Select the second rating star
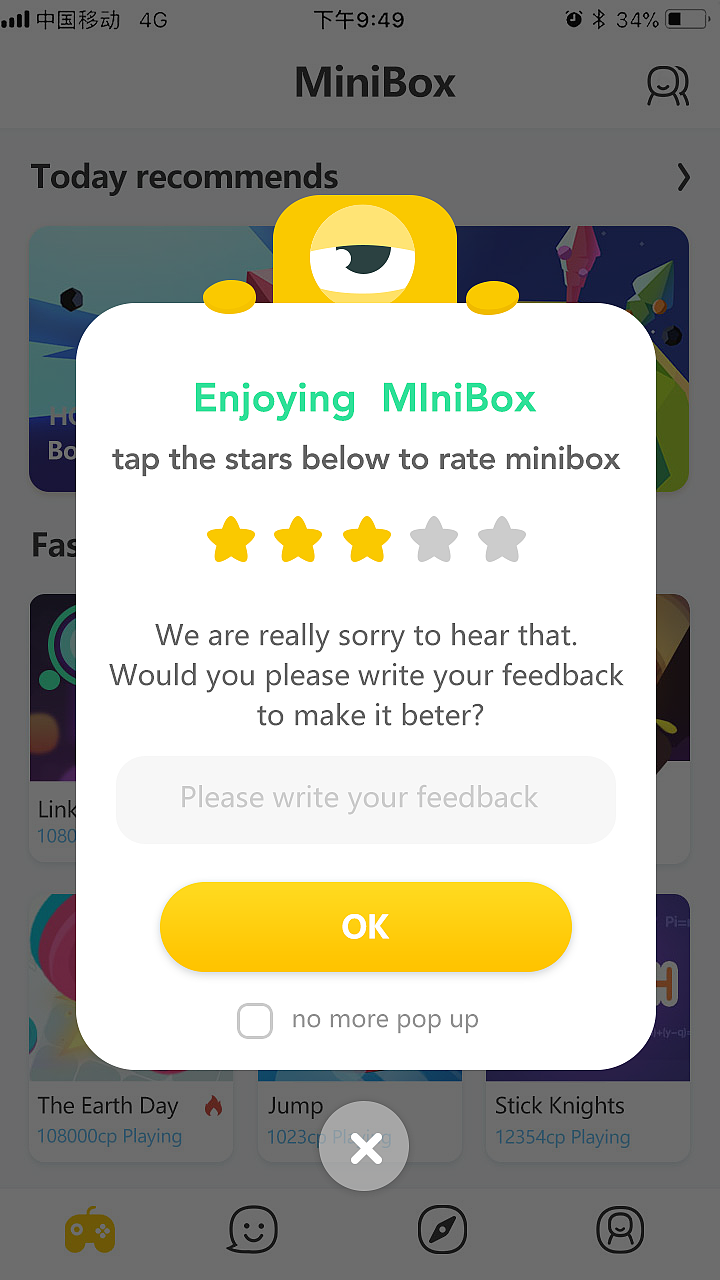Screen dimensions: 720x1280 click(x=298, y=540)
